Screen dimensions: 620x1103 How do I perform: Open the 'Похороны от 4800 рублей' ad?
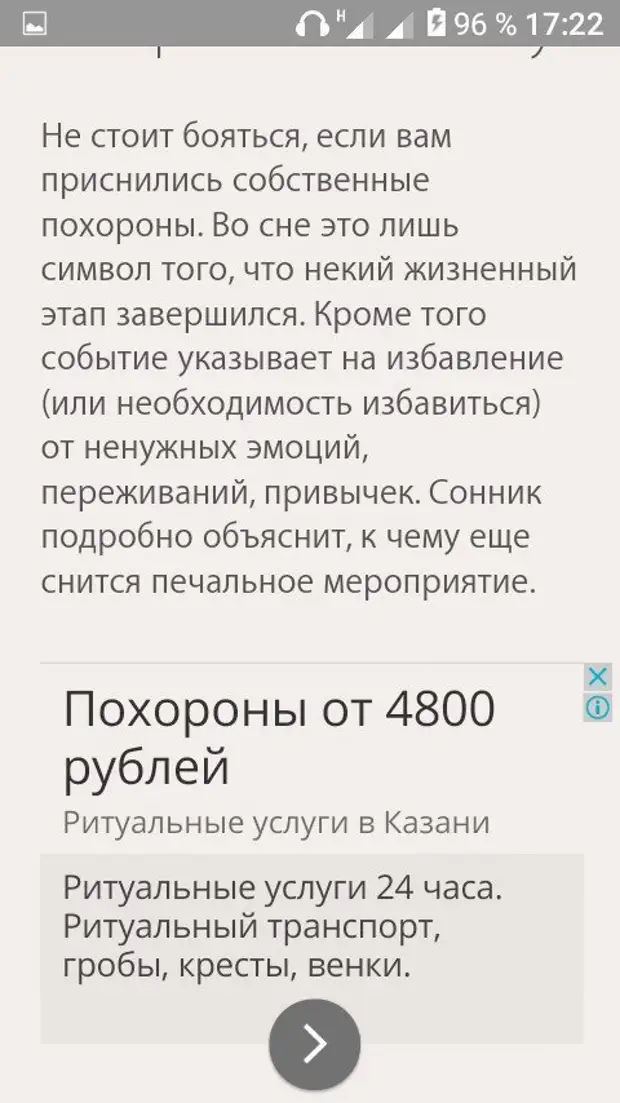point(280,739)
